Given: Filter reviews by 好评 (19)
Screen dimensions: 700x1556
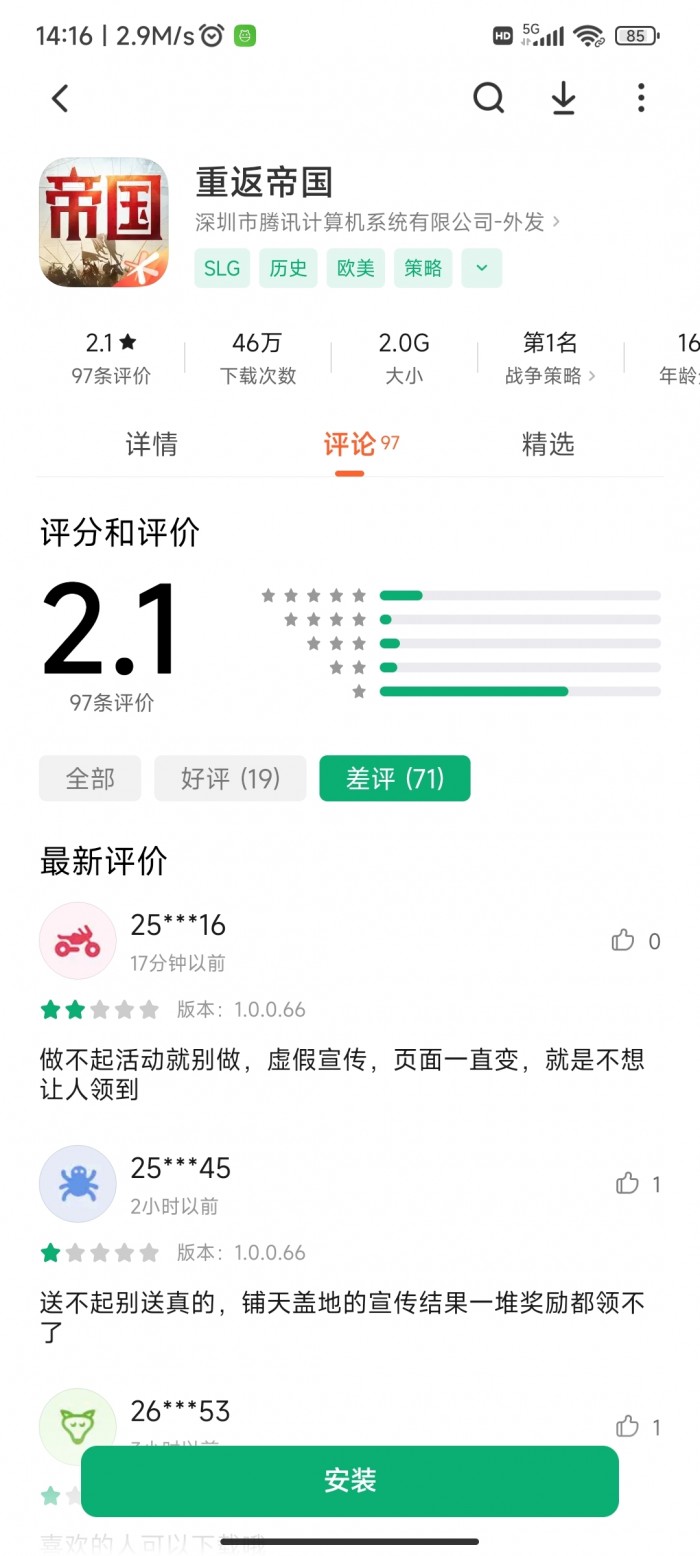Looking at the screenshot, I should pyautogui.click(x=230, y=778).
